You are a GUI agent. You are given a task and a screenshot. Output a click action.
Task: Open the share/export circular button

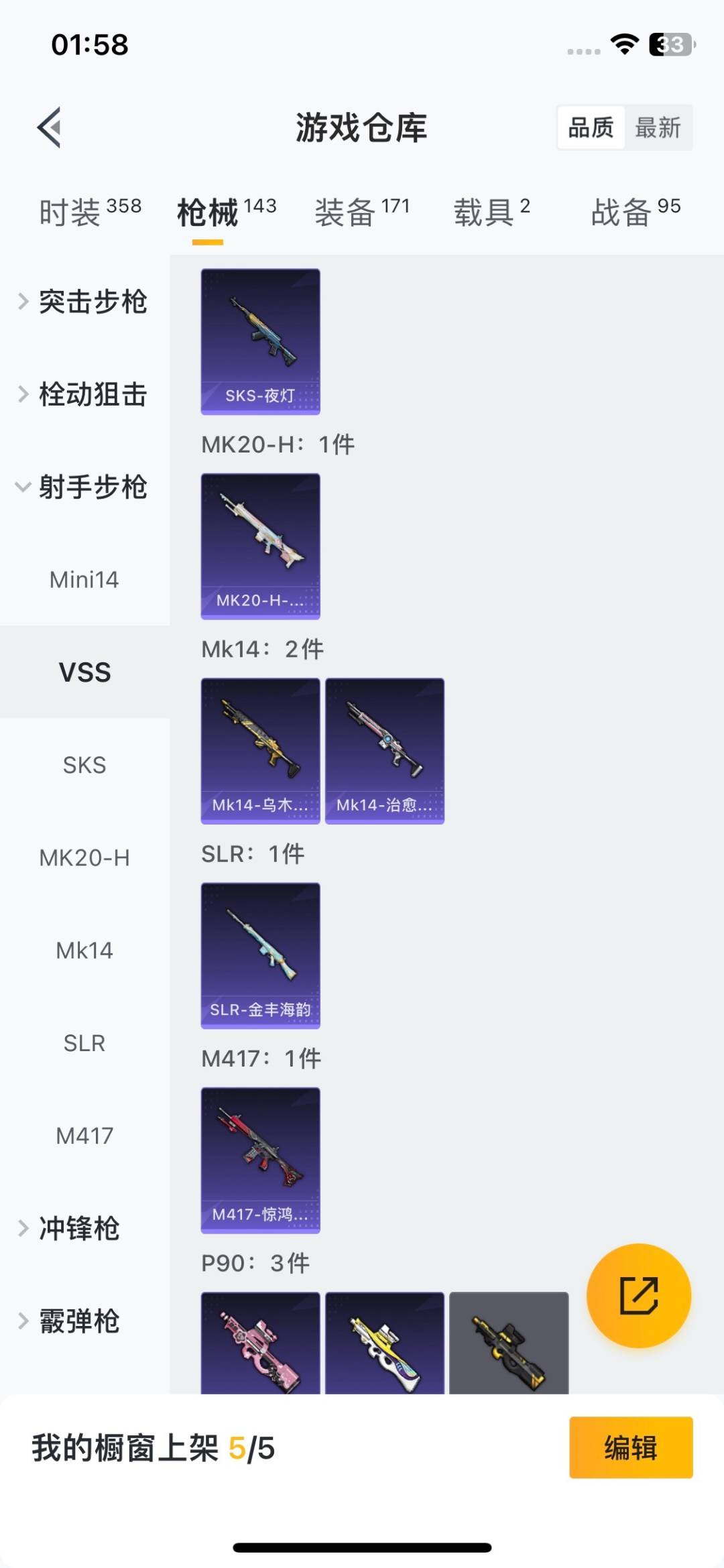[639, 1295]
